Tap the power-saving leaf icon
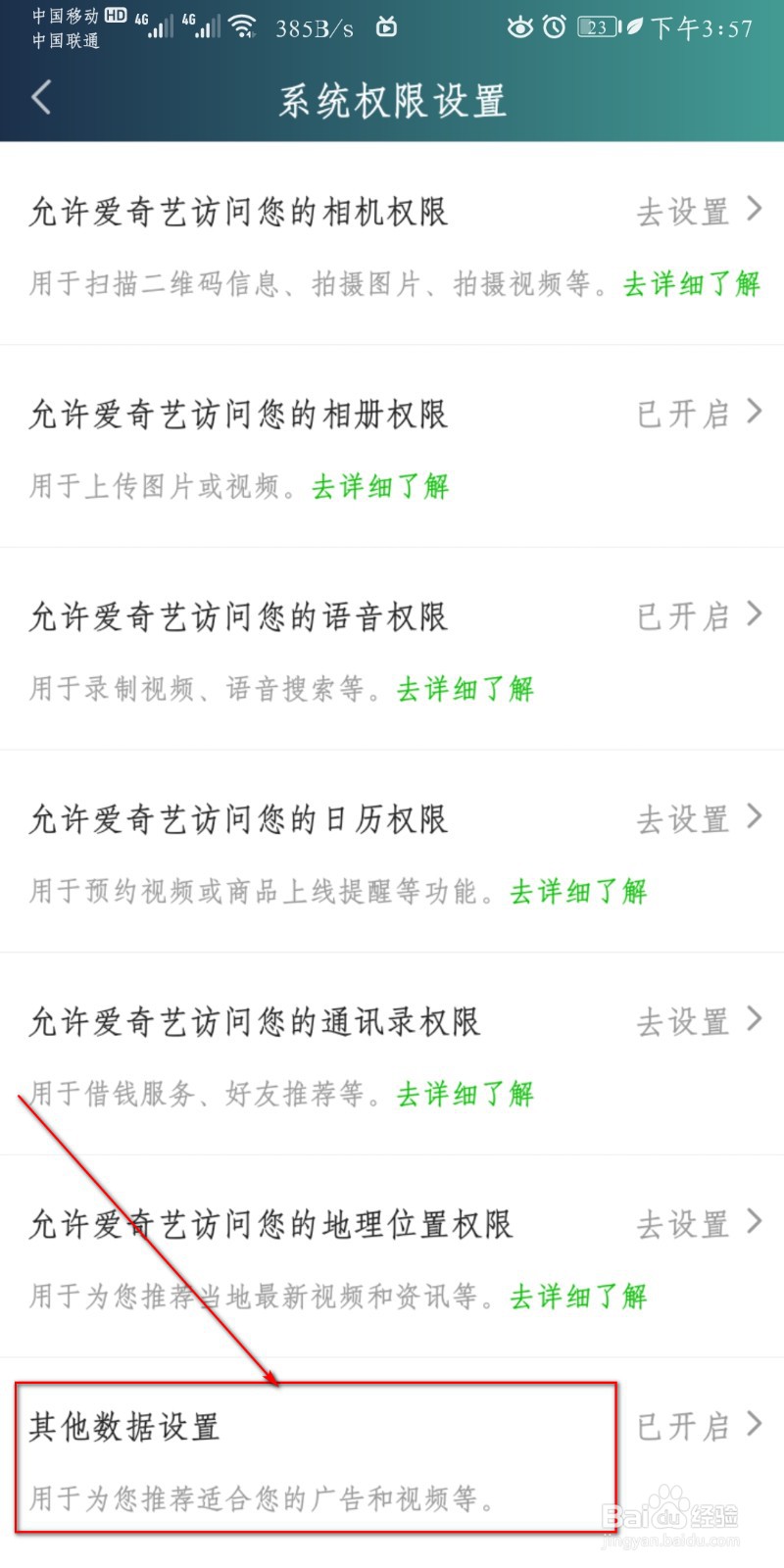This screenshot has width=784, height=1568. pyautogui.click(x=633, y=26)
